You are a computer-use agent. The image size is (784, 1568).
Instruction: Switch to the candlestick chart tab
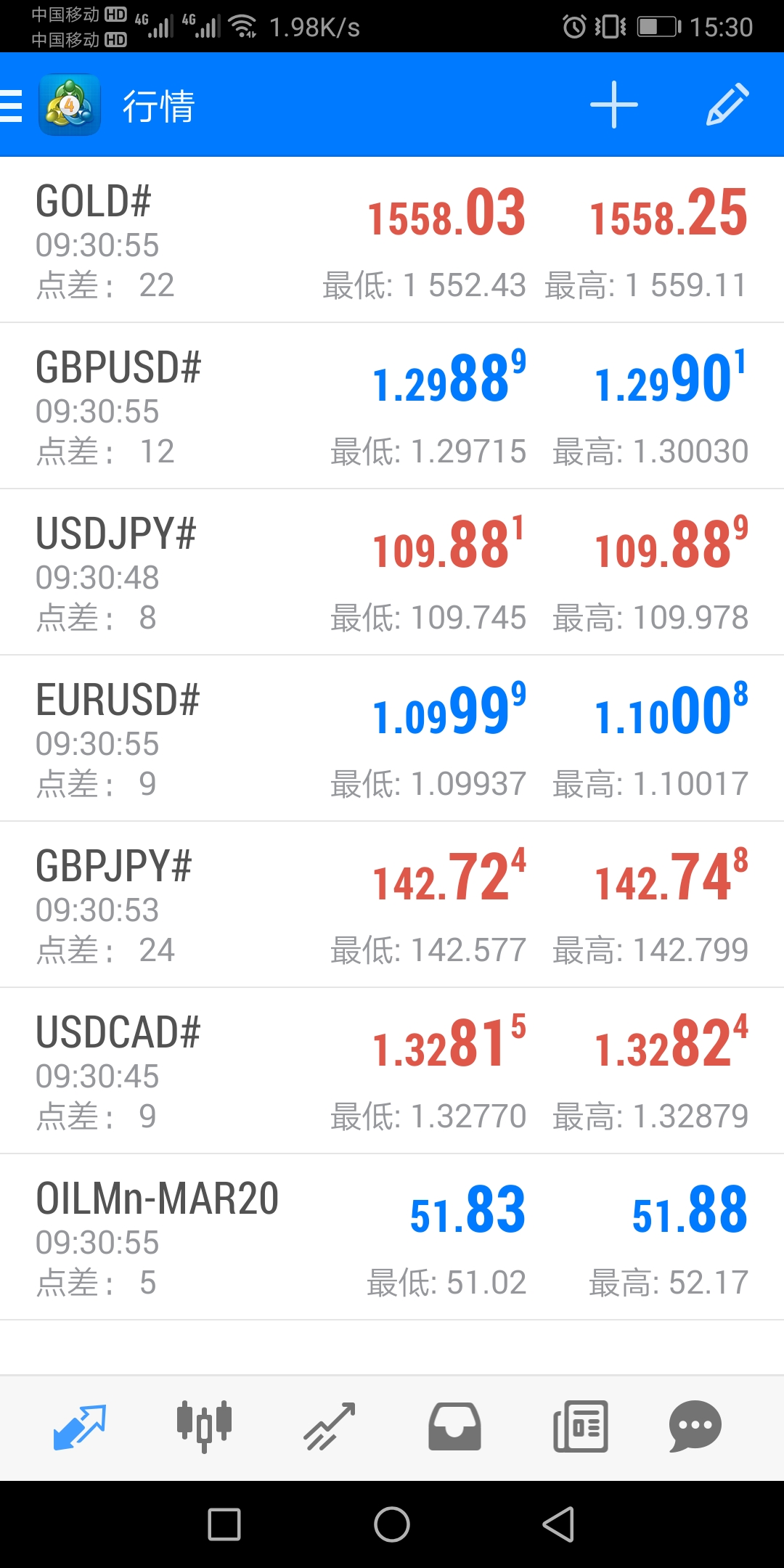pyautogui.click(x=204, y=1426)
